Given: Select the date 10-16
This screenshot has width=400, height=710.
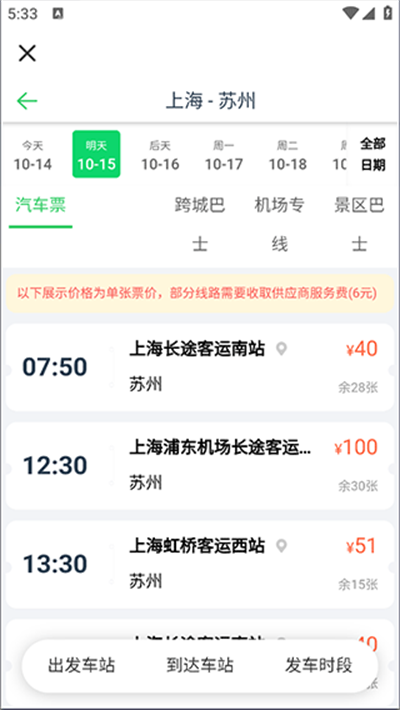Looking at the screenshot, I should pos(160,155).
